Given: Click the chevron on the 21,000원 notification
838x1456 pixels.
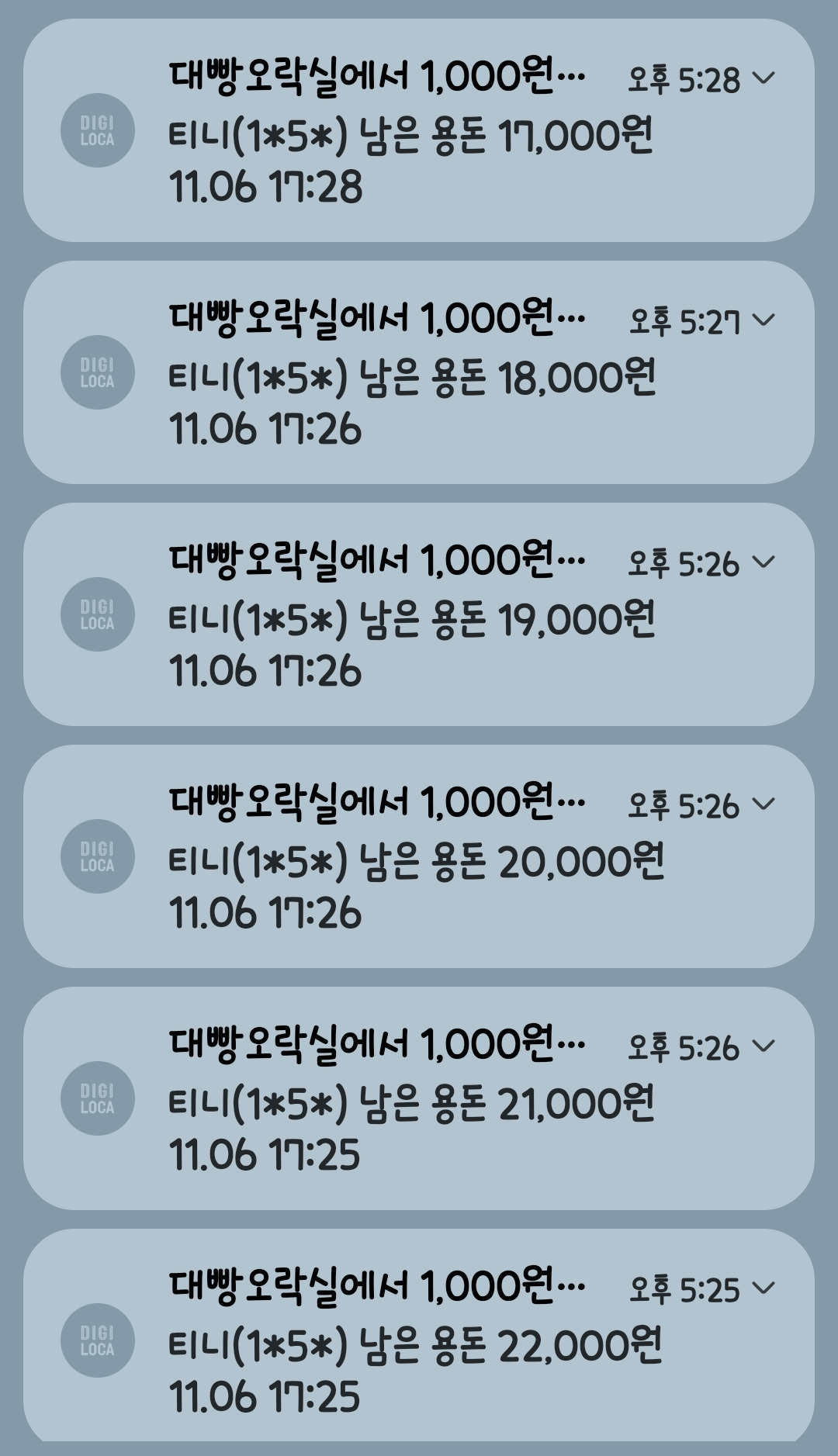Looking at the screenshot, I should (x=764, y=1044).
